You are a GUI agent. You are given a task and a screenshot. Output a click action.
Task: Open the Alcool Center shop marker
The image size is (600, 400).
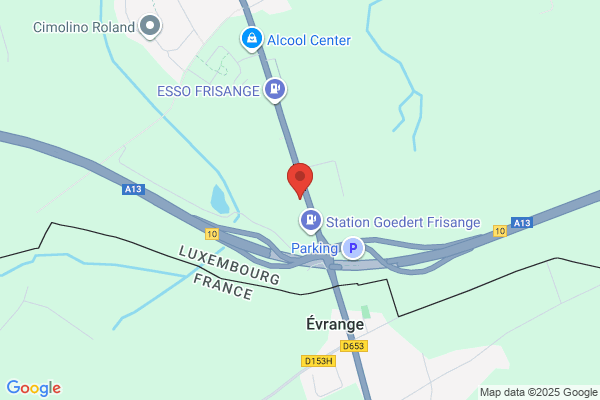pos(252,39)
